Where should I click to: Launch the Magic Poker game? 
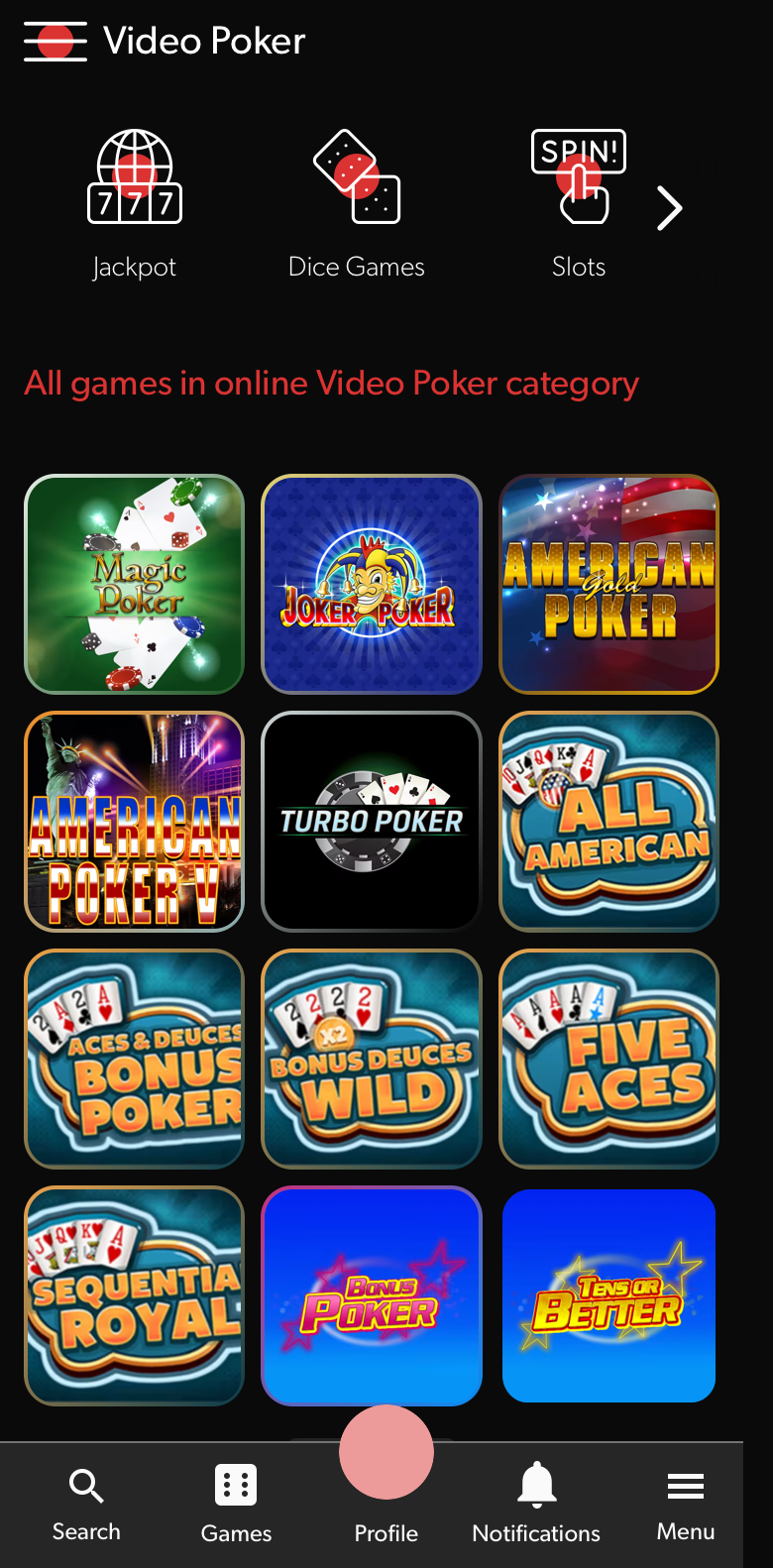point(135,584)
